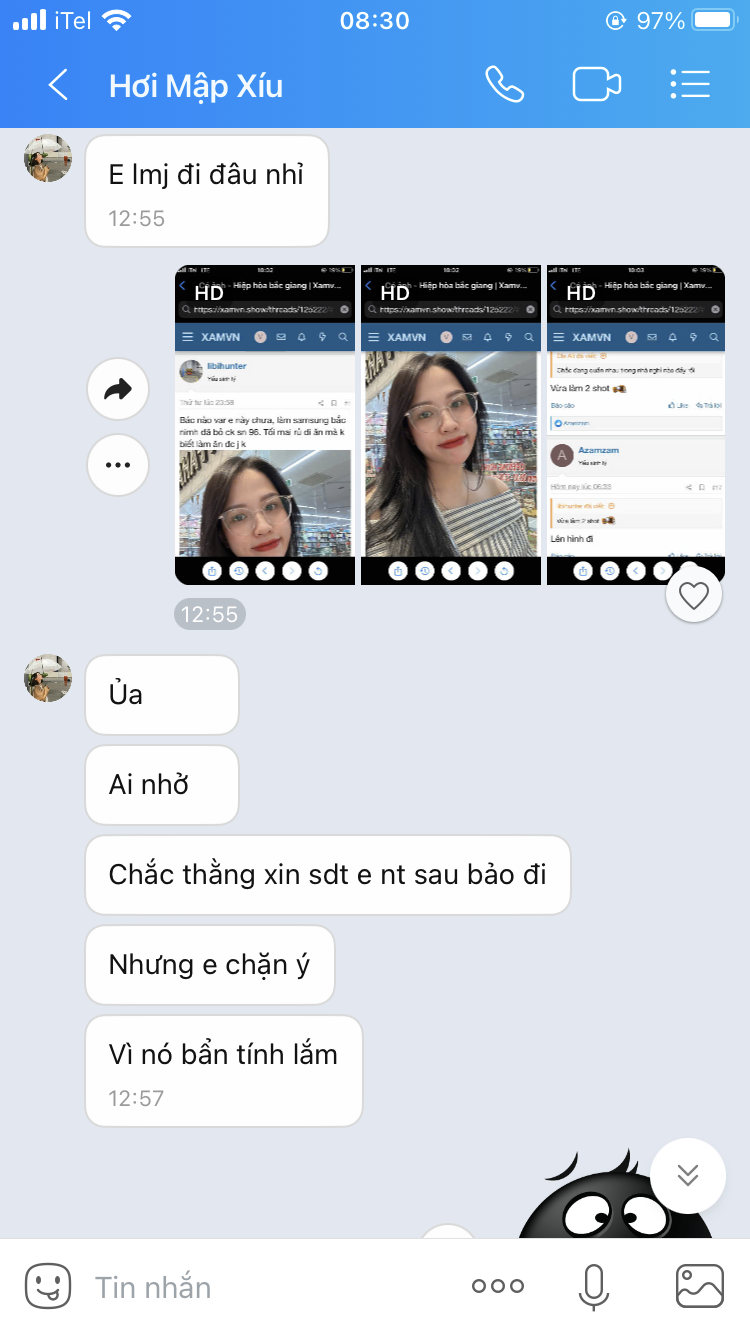React with a heart to the images
This screenshot has height=1334, width=750.
pyautogui.click(x=693, y=595)
